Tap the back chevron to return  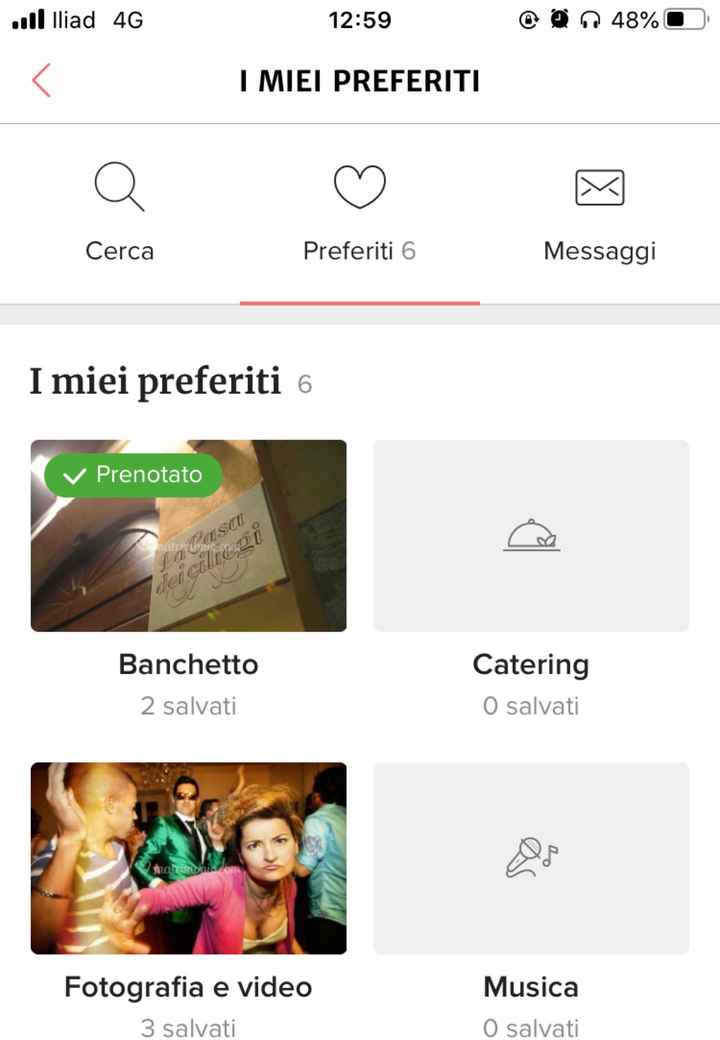(x=40, y=78)
